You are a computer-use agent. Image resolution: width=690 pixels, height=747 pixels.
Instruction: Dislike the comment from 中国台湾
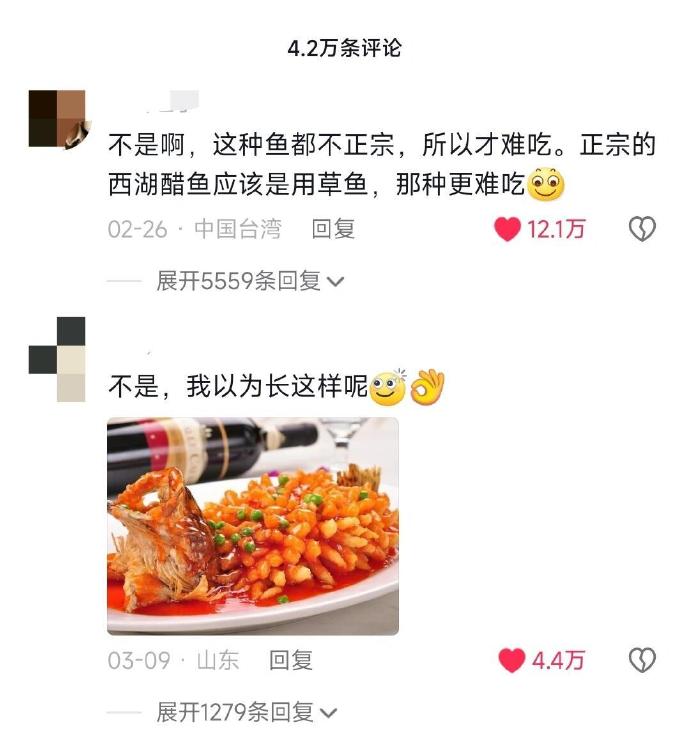pos(641,230)
